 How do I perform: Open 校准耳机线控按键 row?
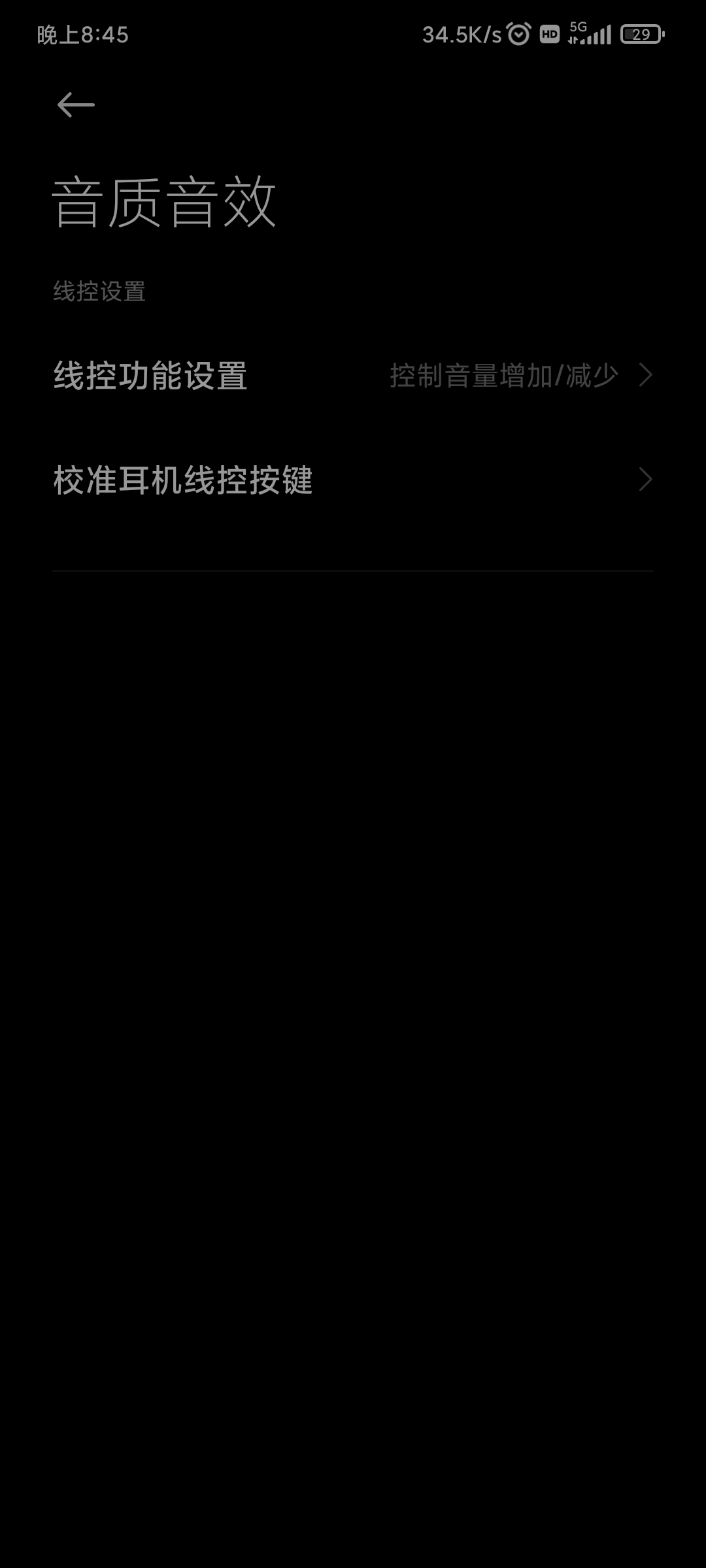pyautogui.click(x=353, y=480)
